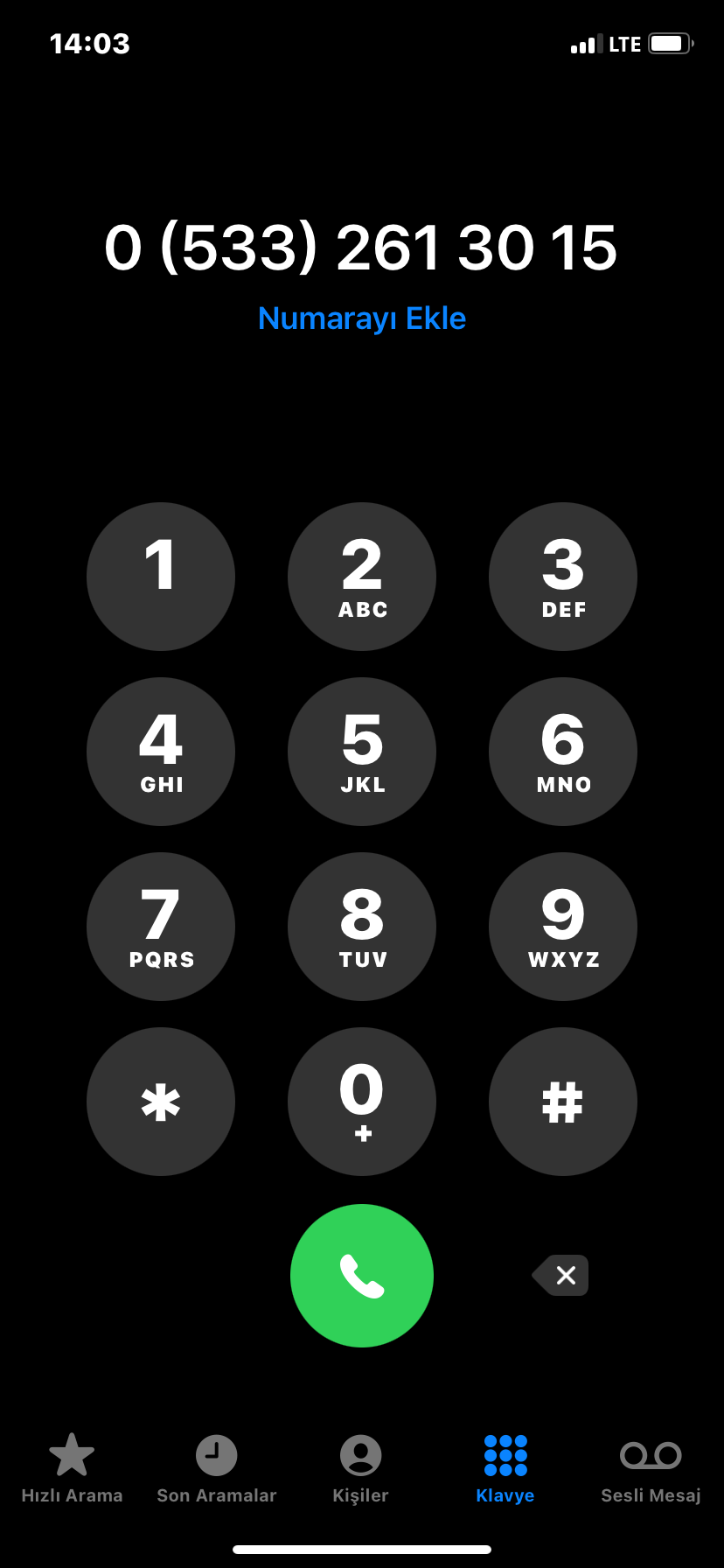
Task: Tap the asterisk key
Action: click(x=161, y=1102)
